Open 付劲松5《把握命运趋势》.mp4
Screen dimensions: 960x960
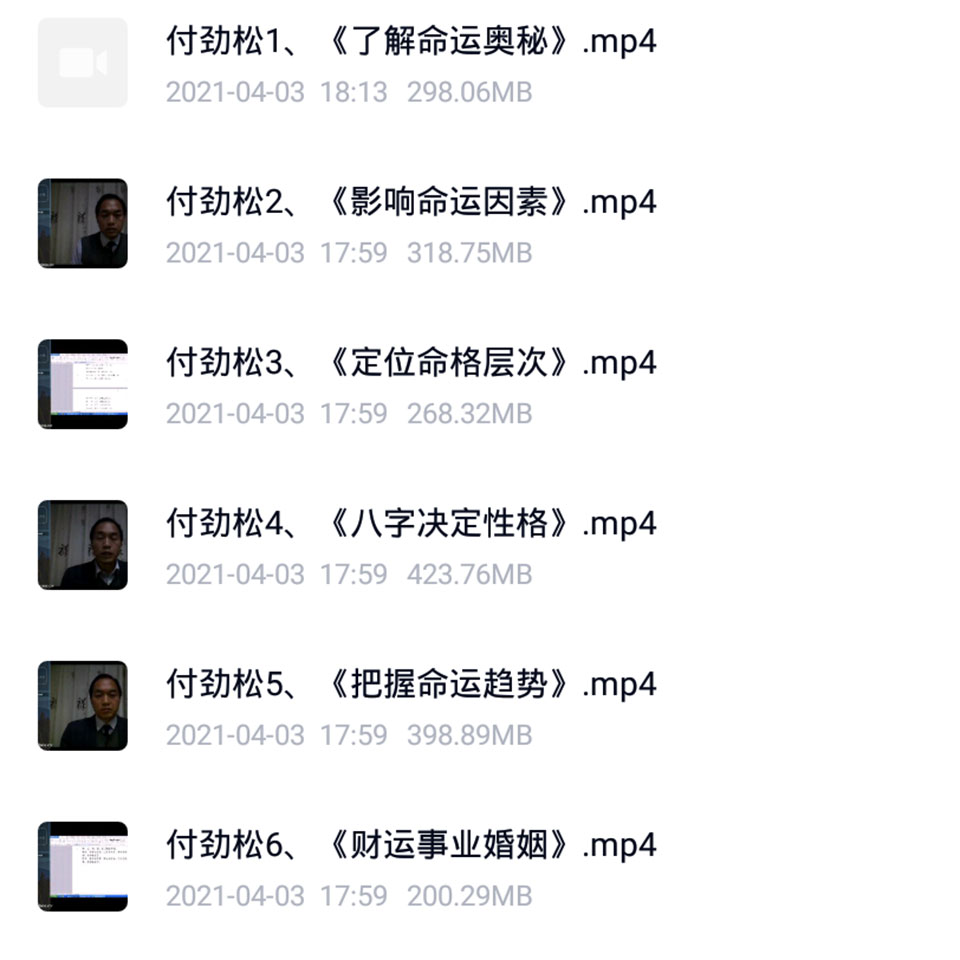coord(410,685)
